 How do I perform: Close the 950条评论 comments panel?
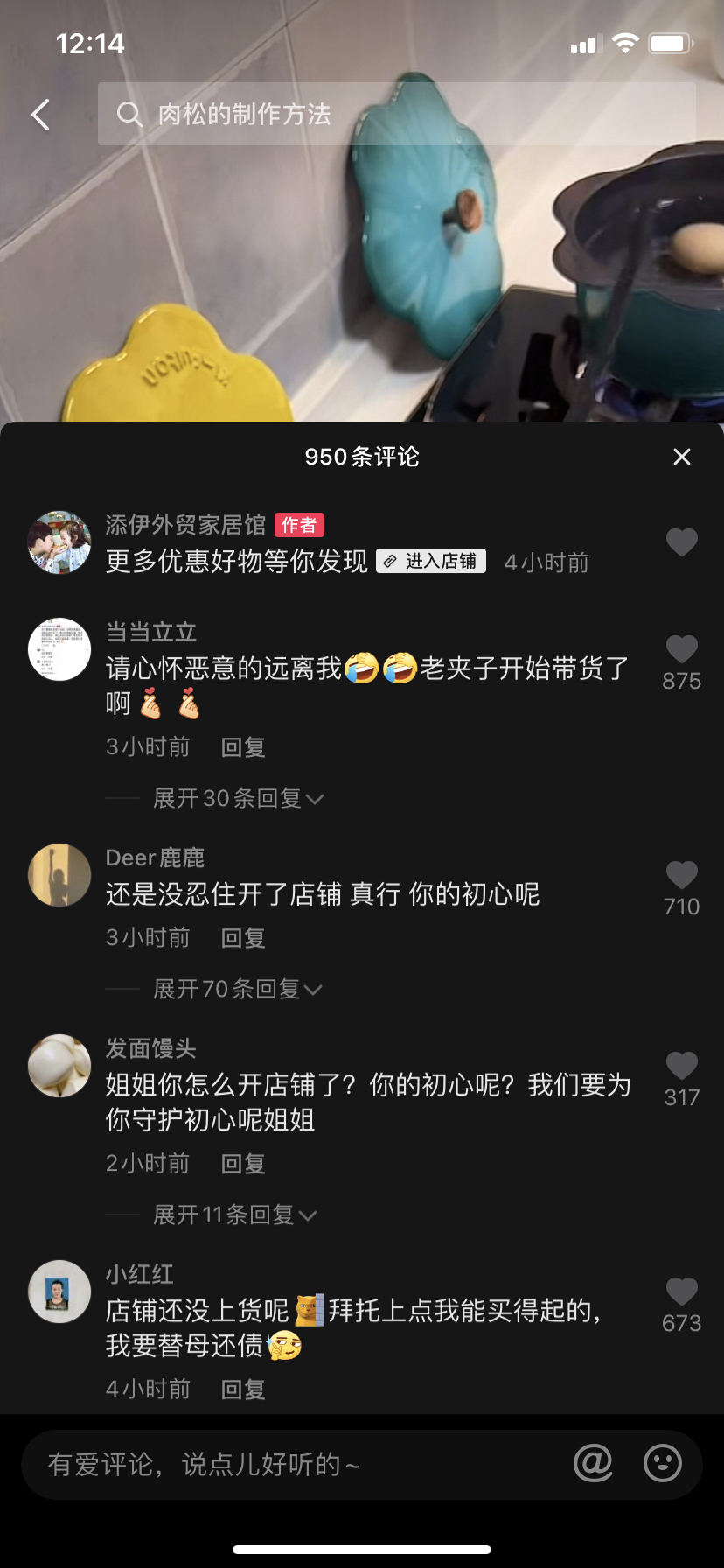coord(682,457)
